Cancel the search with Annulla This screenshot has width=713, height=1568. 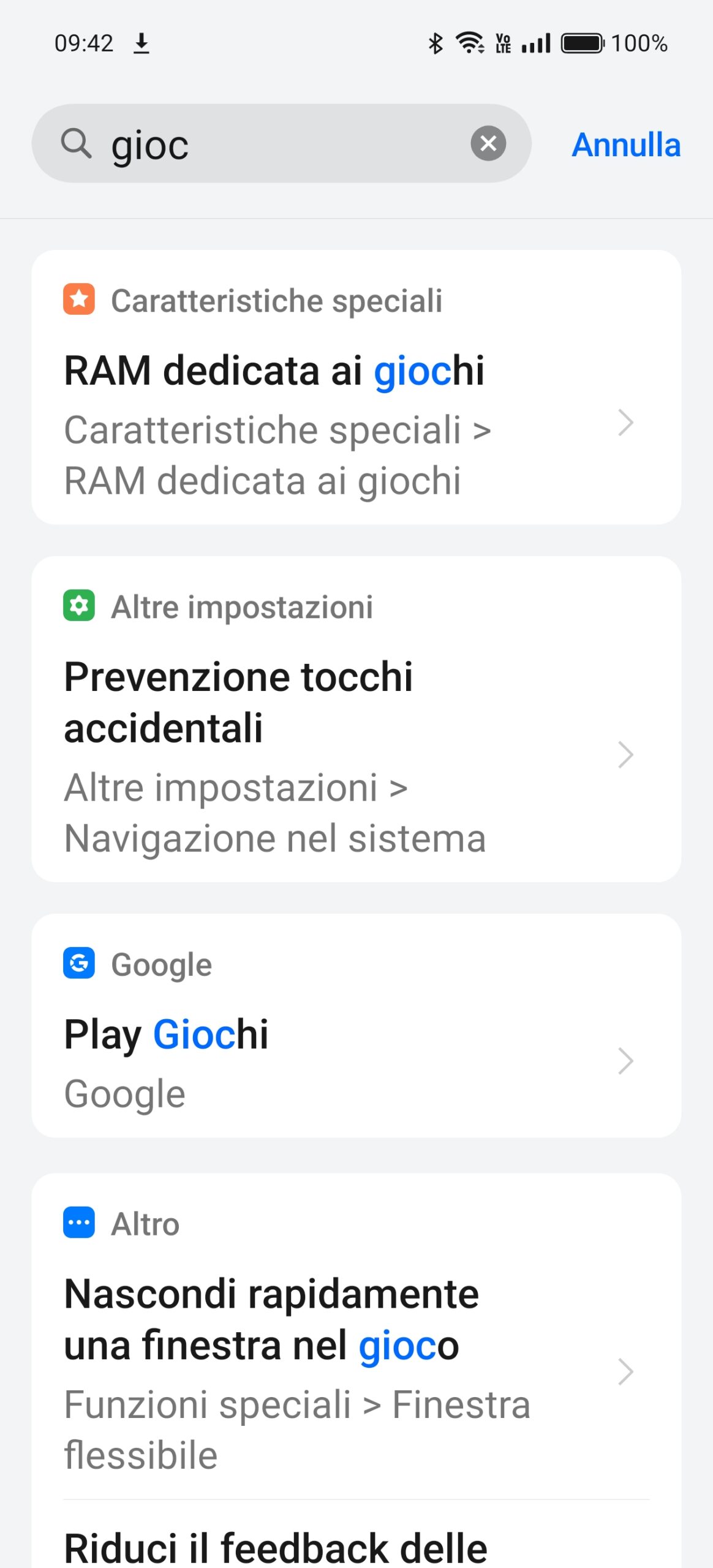626,145
